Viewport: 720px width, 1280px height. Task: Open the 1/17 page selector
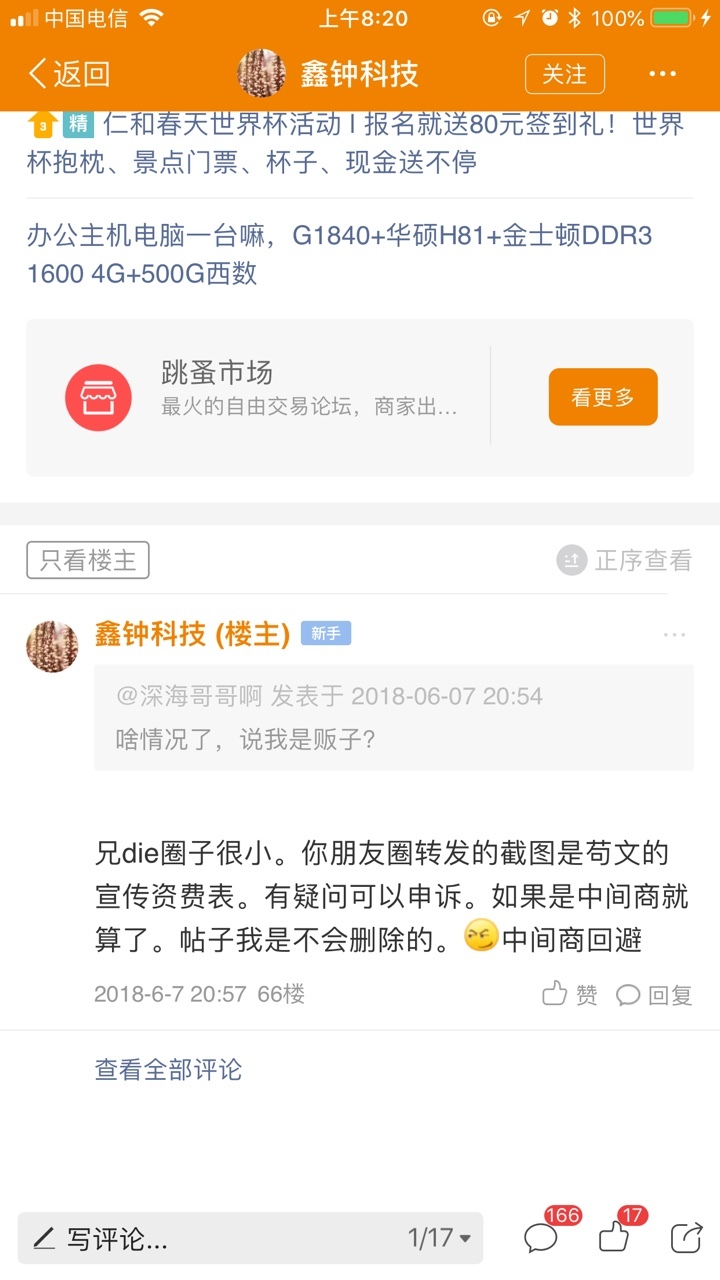(x=440, y=1238)
